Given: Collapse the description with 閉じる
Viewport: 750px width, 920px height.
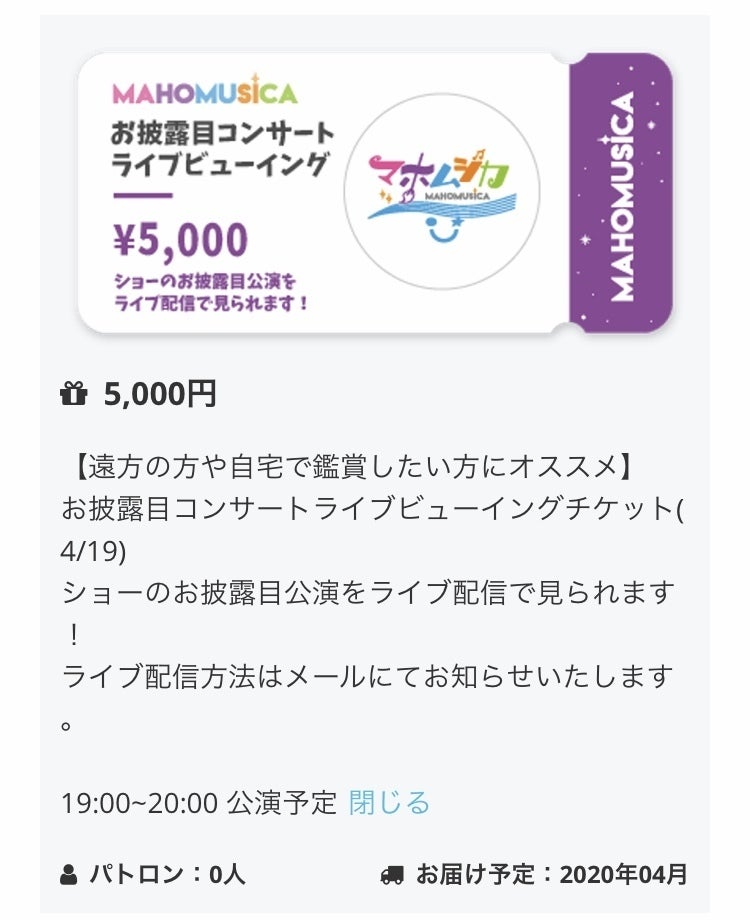Looking at the screenshot, I should [x=389, y=802].
